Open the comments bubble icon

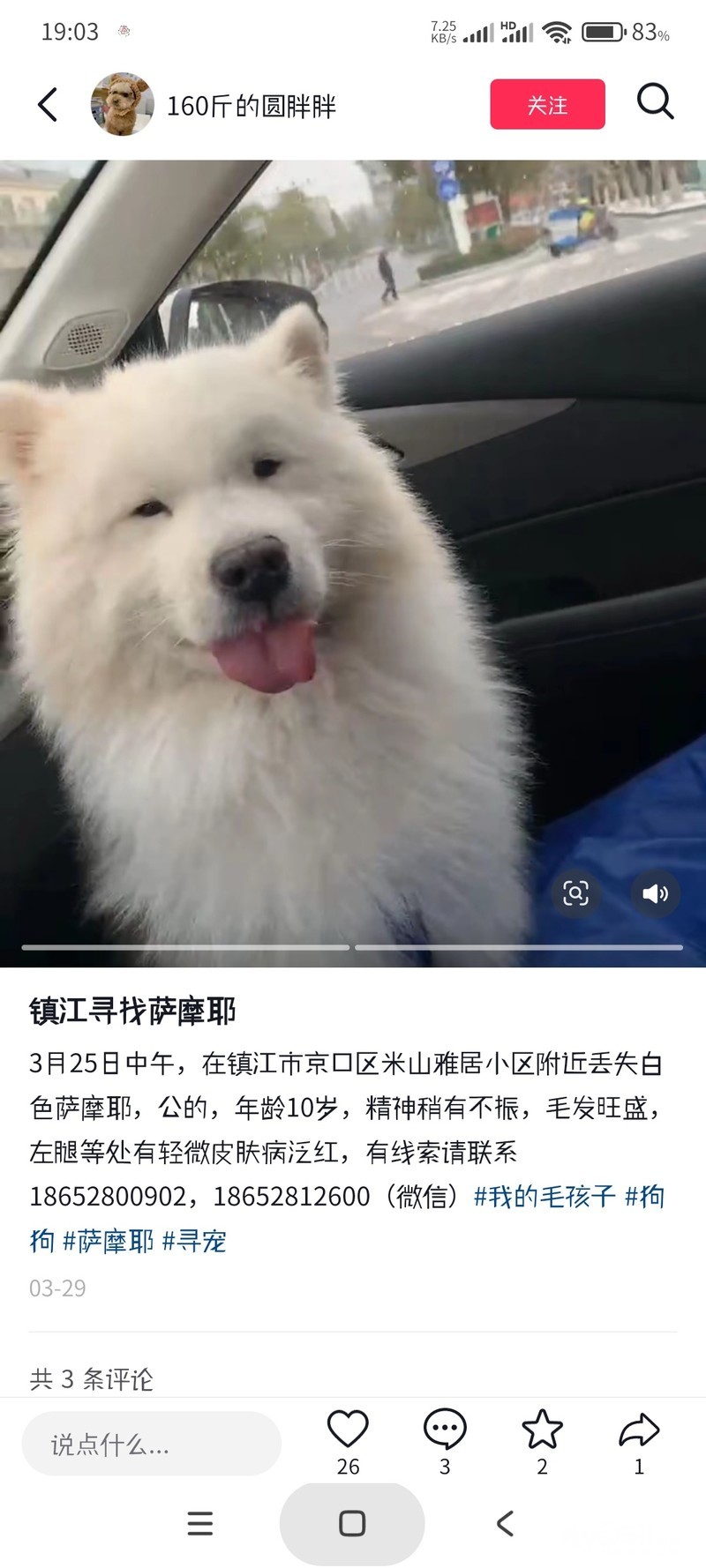445,1430
